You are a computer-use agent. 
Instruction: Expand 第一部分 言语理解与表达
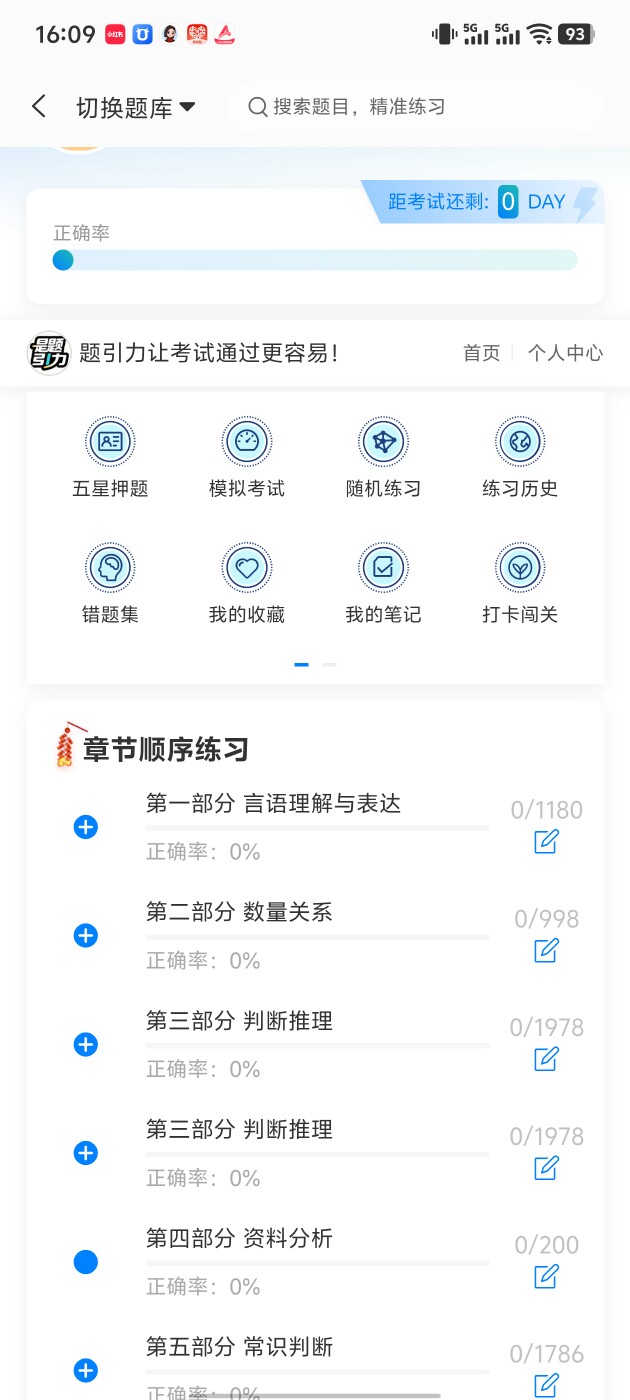(86, 827)
